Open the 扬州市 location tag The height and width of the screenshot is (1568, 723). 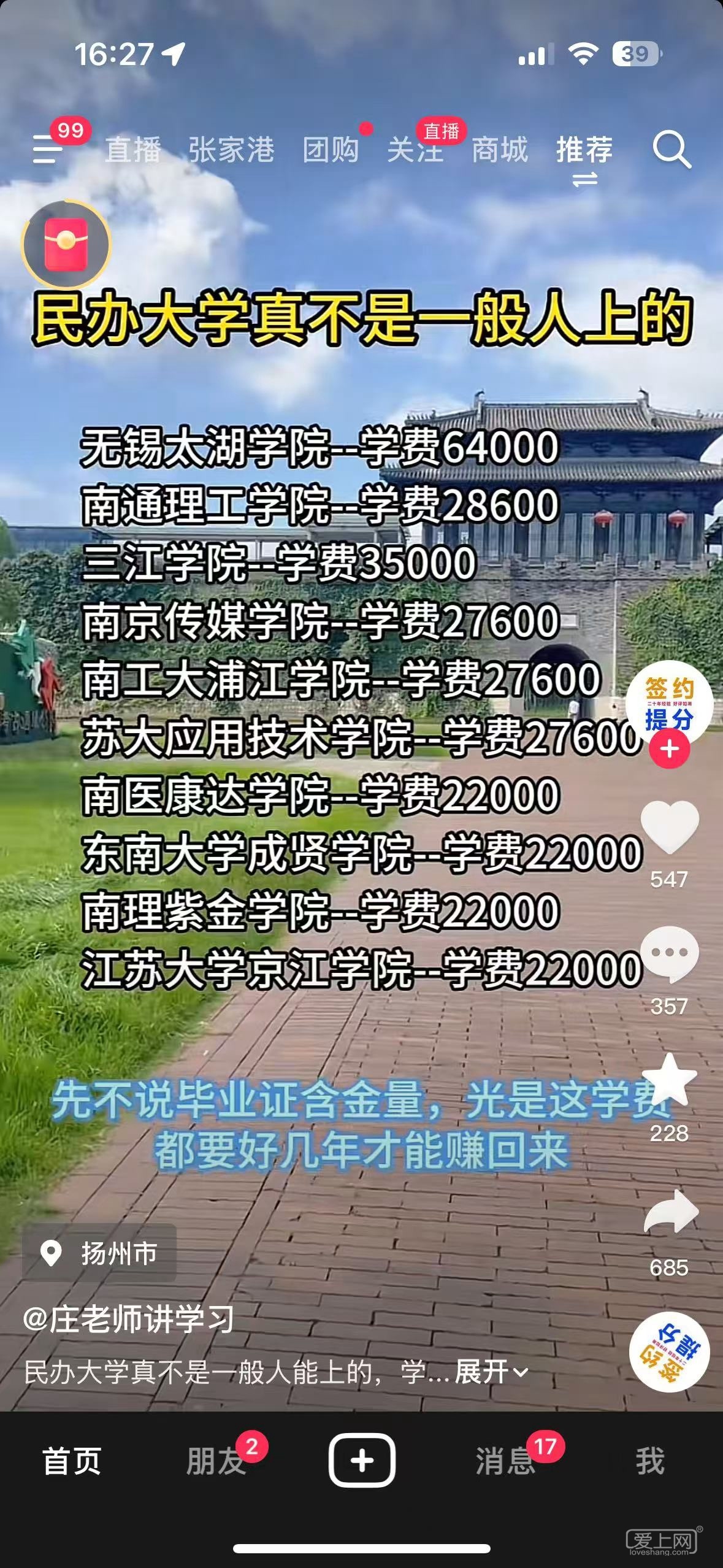(x=100, y=1253)
